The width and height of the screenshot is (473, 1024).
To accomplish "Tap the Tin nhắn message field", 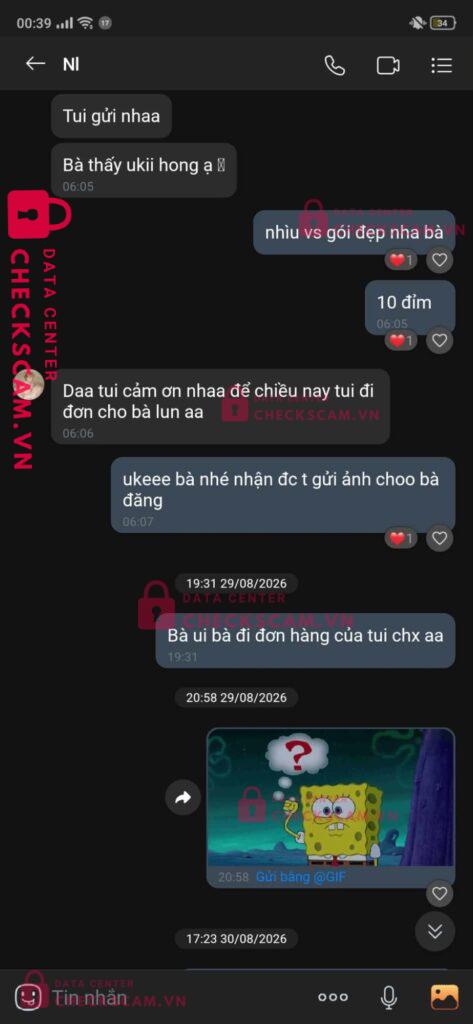I will coord(176,997).
